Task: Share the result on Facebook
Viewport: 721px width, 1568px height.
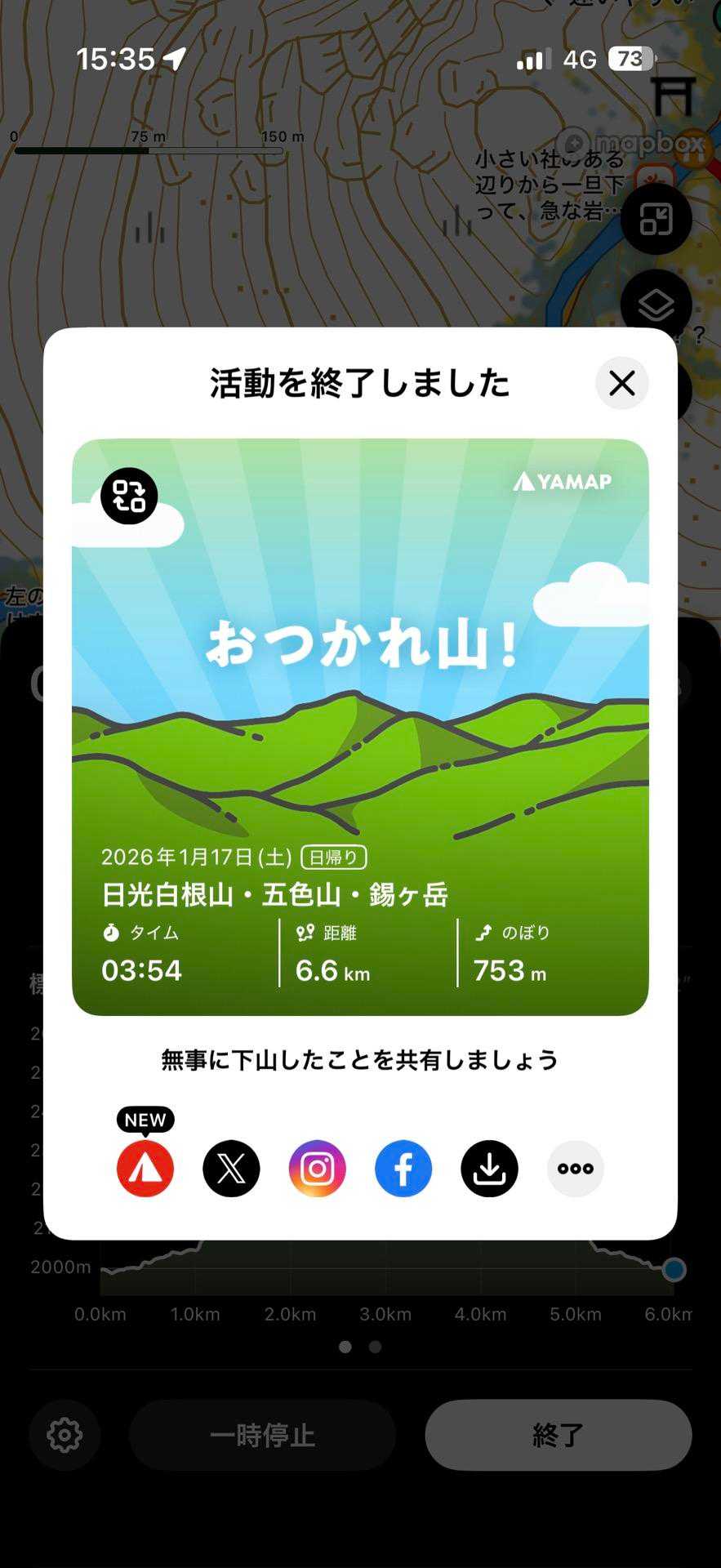Action: 403,1169
